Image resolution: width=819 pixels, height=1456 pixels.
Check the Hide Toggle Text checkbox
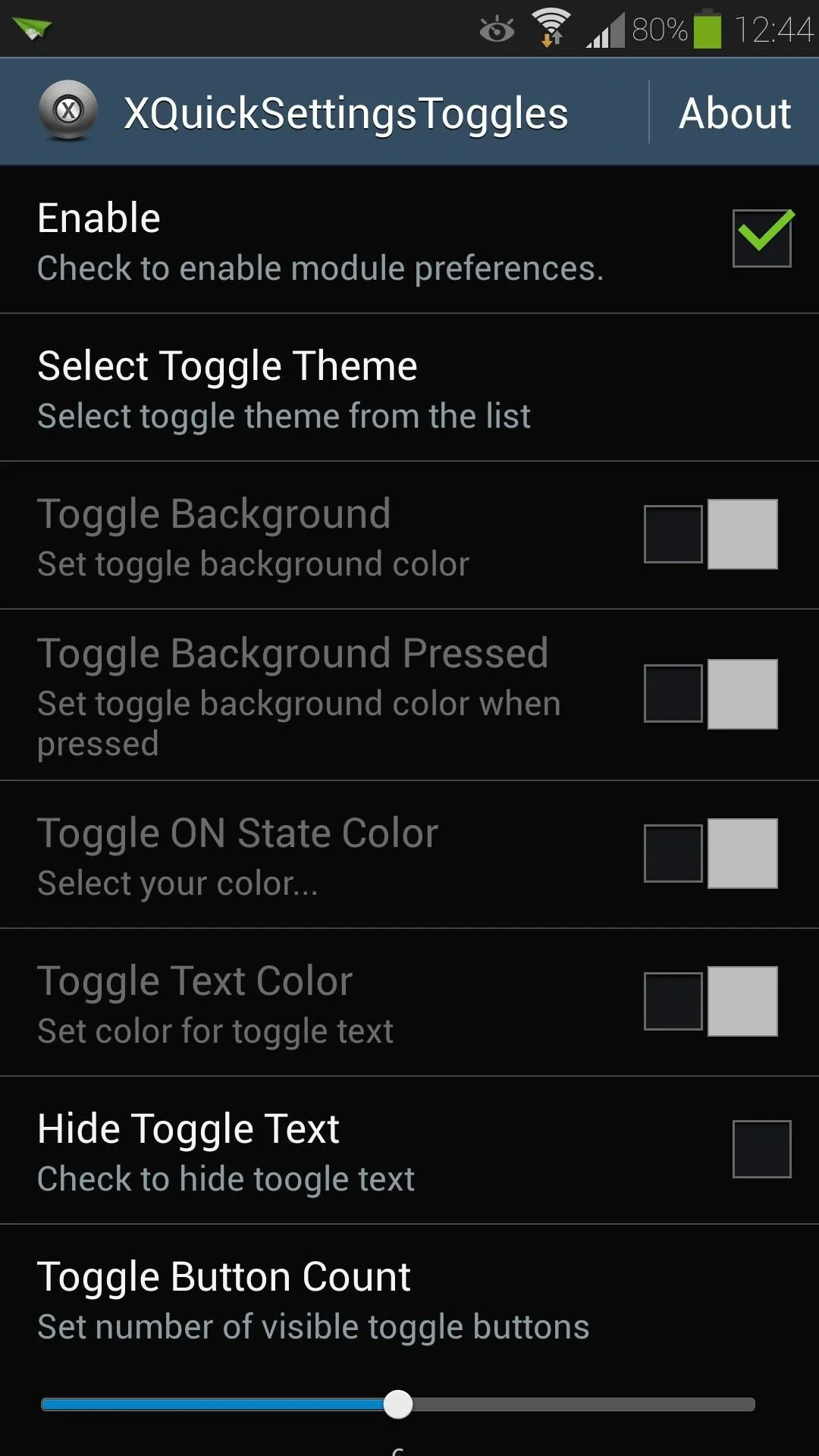(762, 1149)
